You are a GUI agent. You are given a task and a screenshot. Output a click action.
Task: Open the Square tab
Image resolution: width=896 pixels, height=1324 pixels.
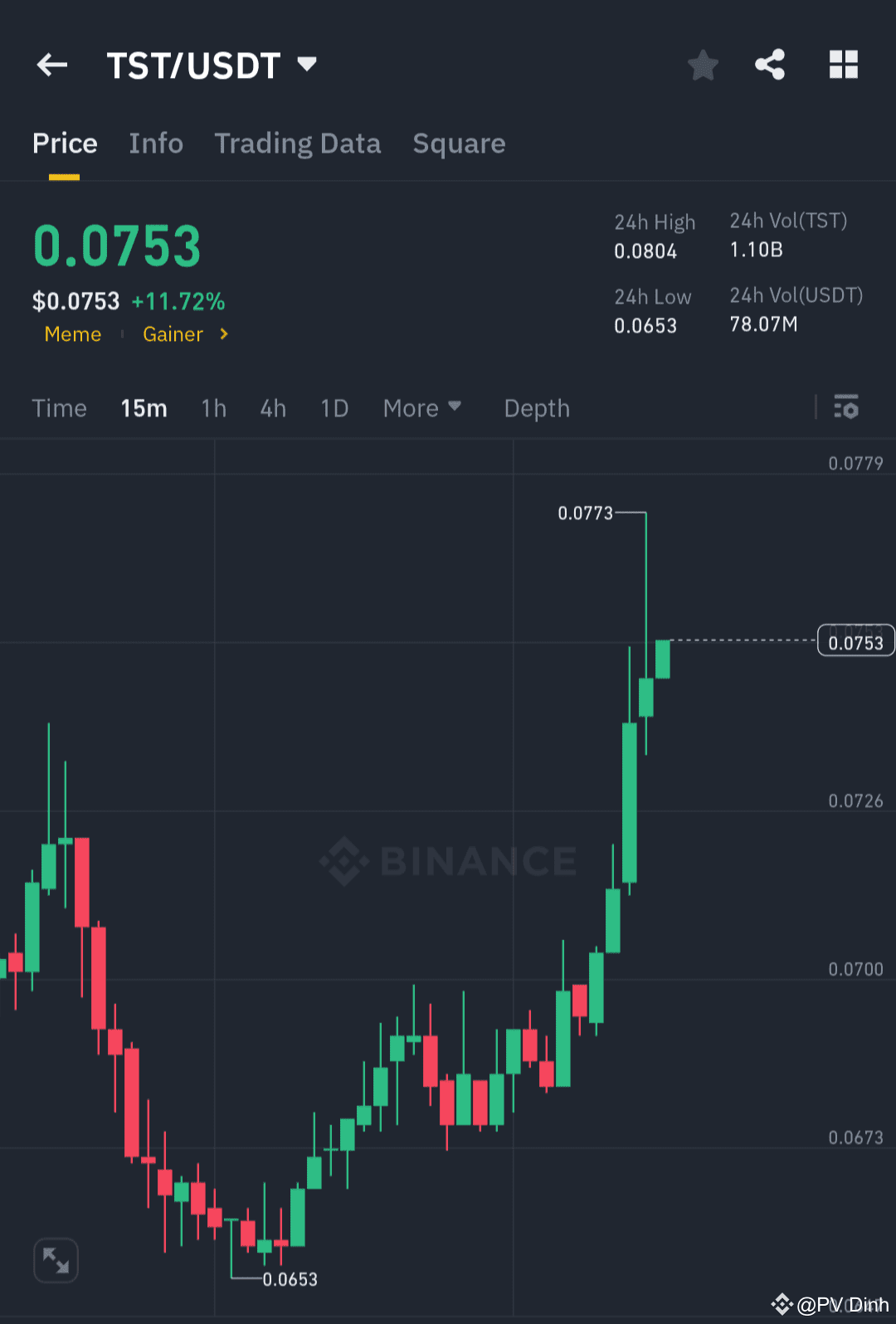tap(459, 143)
